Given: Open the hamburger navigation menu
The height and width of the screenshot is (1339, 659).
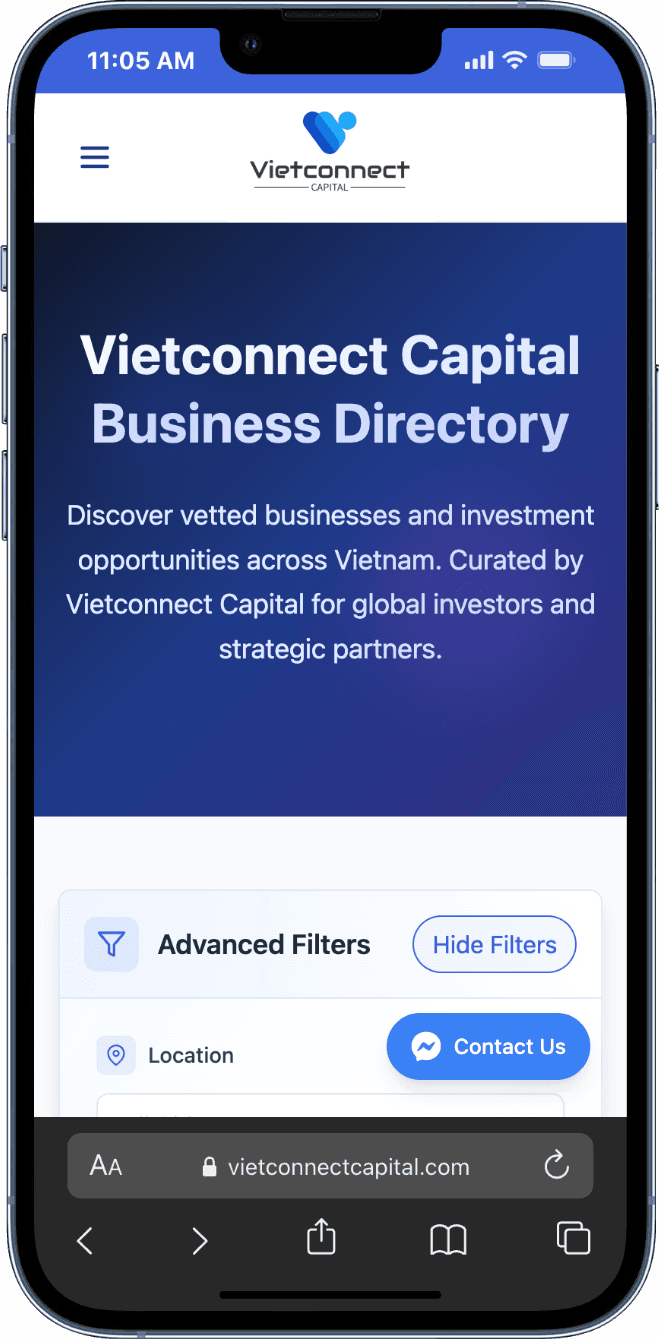Looking at the screenshot, I should [95, 157].
